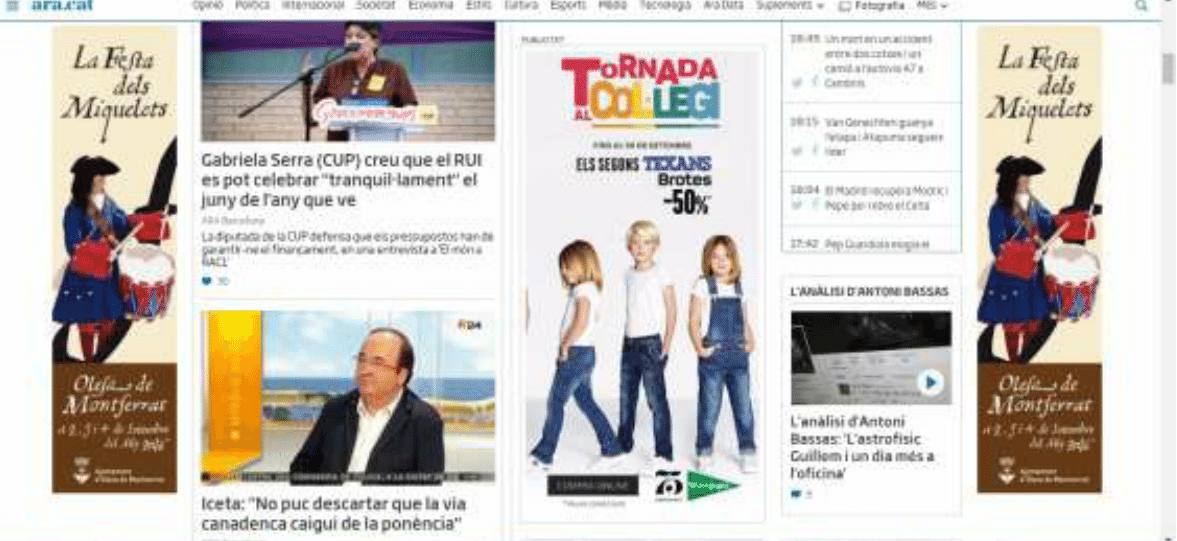Open the hamburger menu beside ara.cat
The image size is (1177, 541).
click(x=12, y=5)
